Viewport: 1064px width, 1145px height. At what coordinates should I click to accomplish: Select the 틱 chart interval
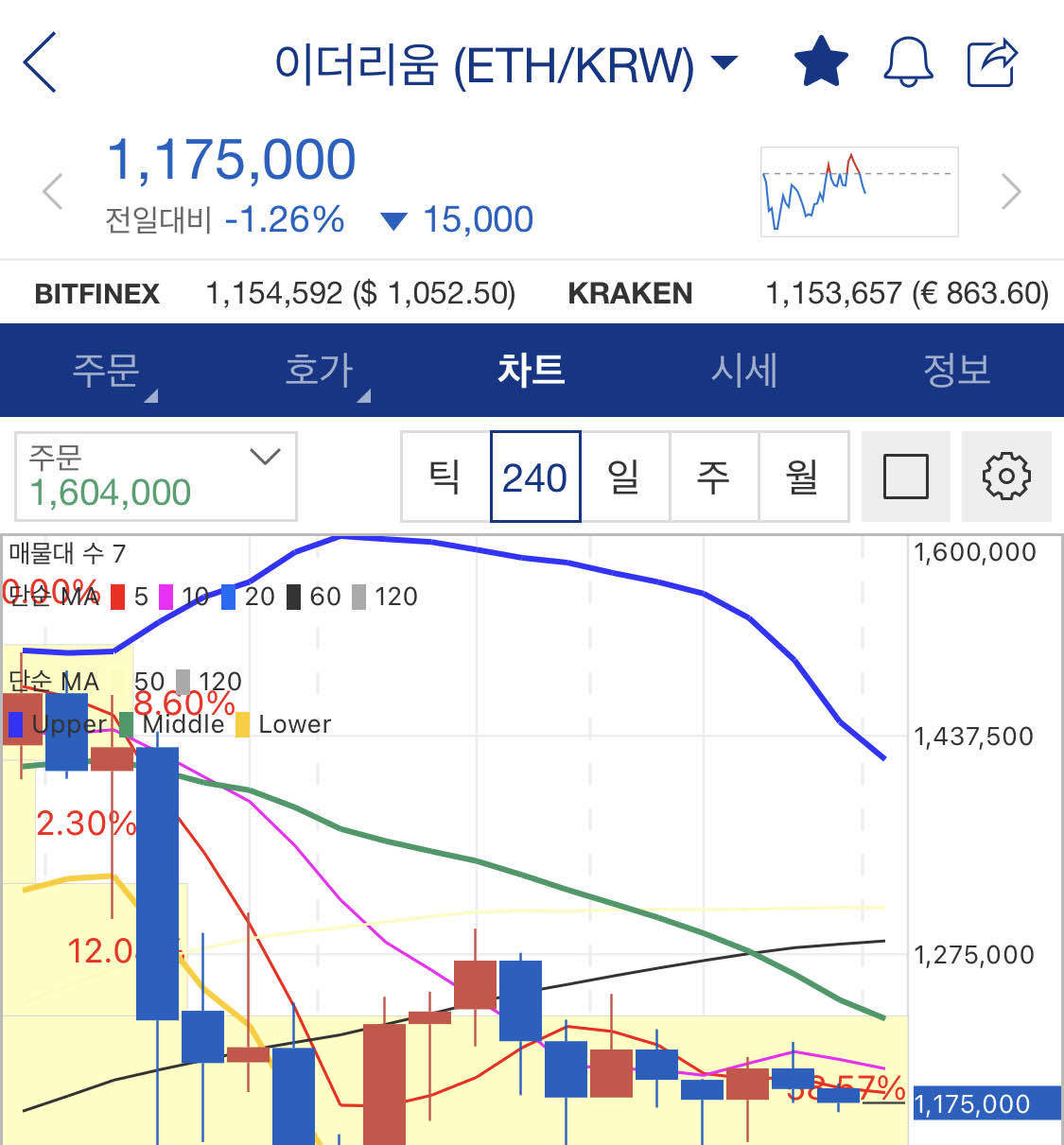pos(445,477)
